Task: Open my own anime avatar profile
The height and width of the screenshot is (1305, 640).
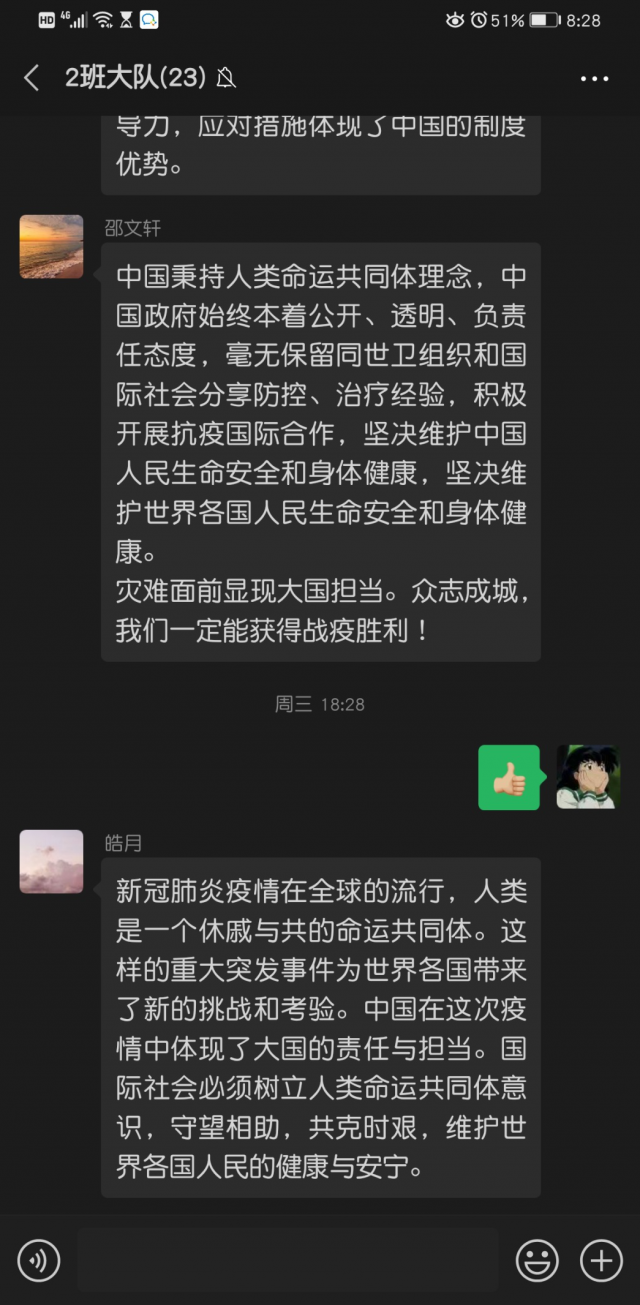Action: click(x=588, y=776)
